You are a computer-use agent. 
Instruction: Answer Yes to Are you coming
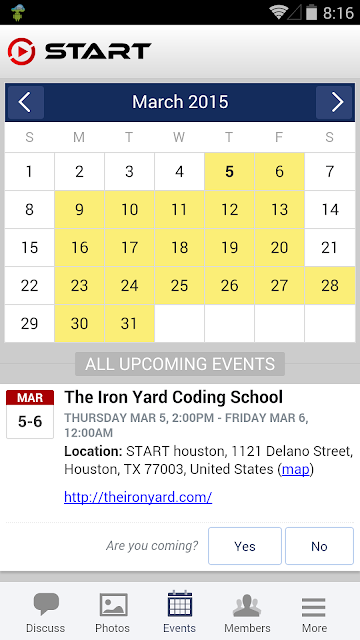(x=245, y=546)
